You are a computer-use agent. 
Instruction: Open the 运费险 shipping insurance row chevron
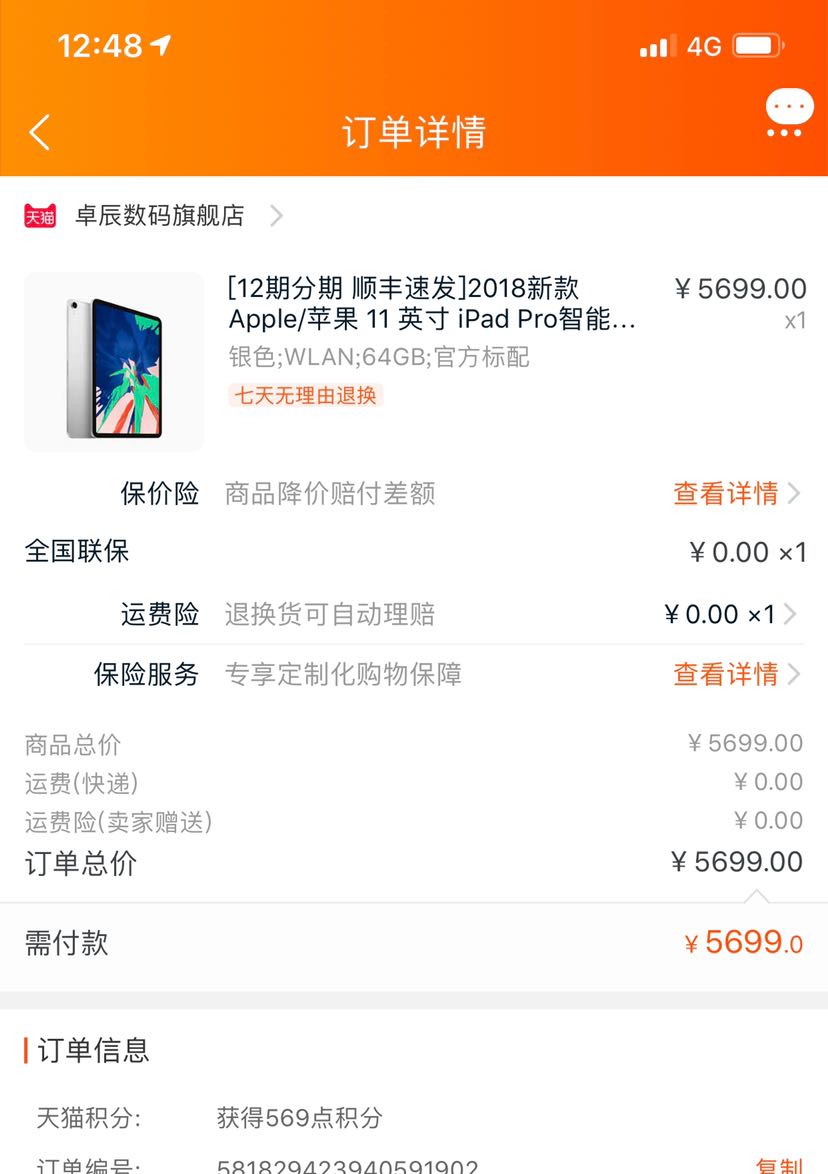coord(793,613)
